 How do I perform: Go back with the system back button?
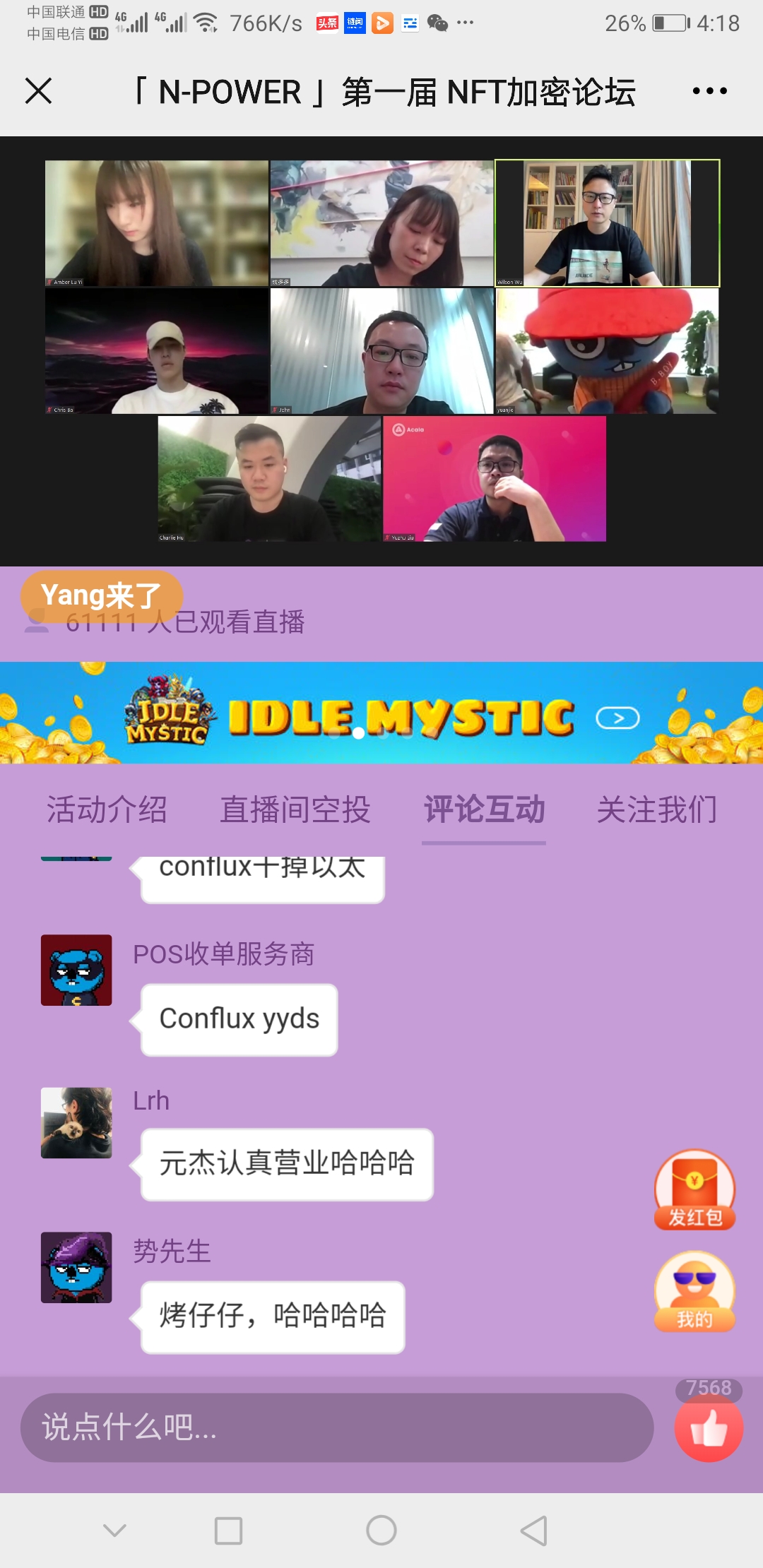pos(534,1531)
